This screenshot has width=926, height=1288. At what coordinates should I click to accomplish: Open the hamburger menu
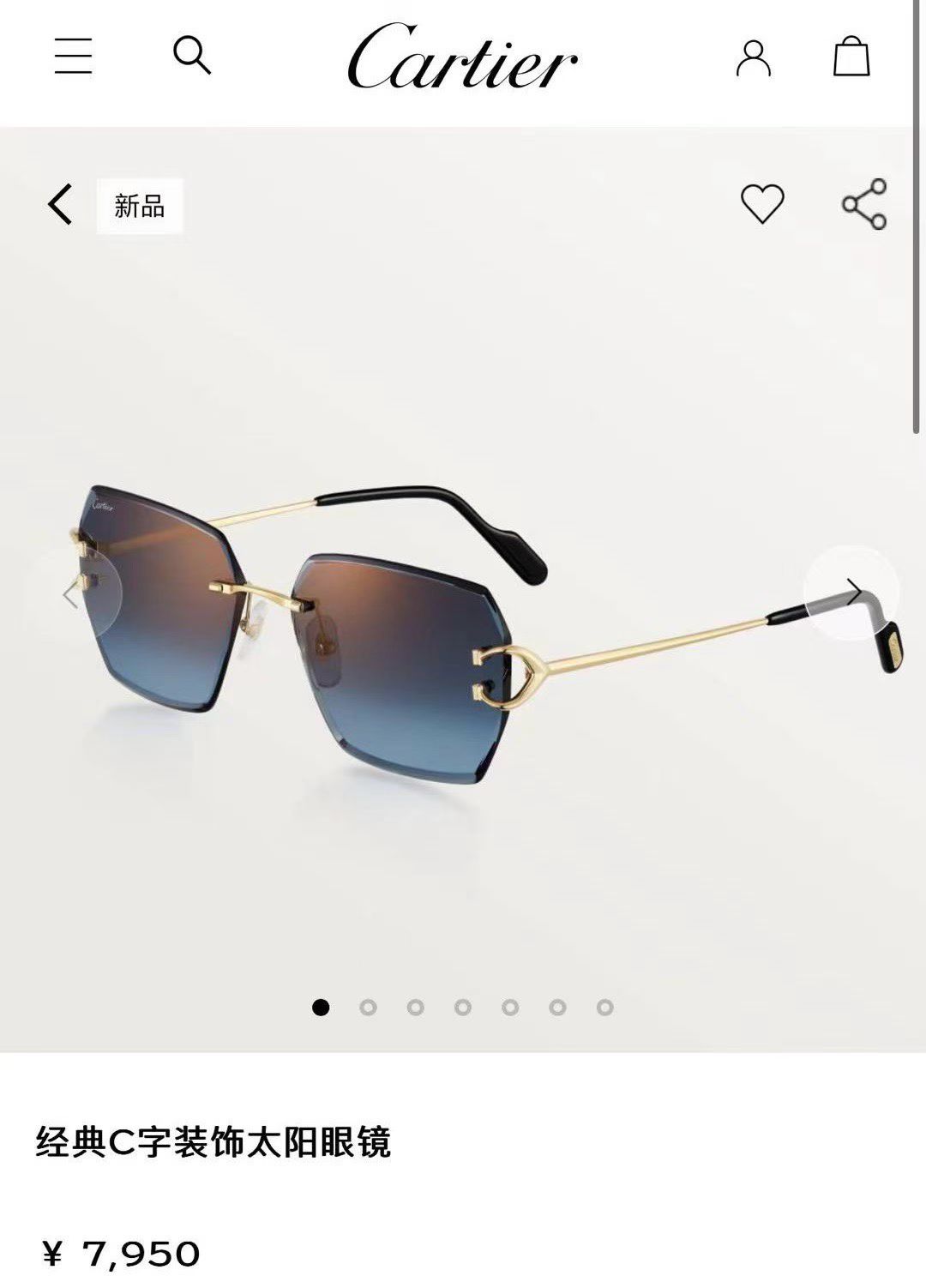pos(73,56)
